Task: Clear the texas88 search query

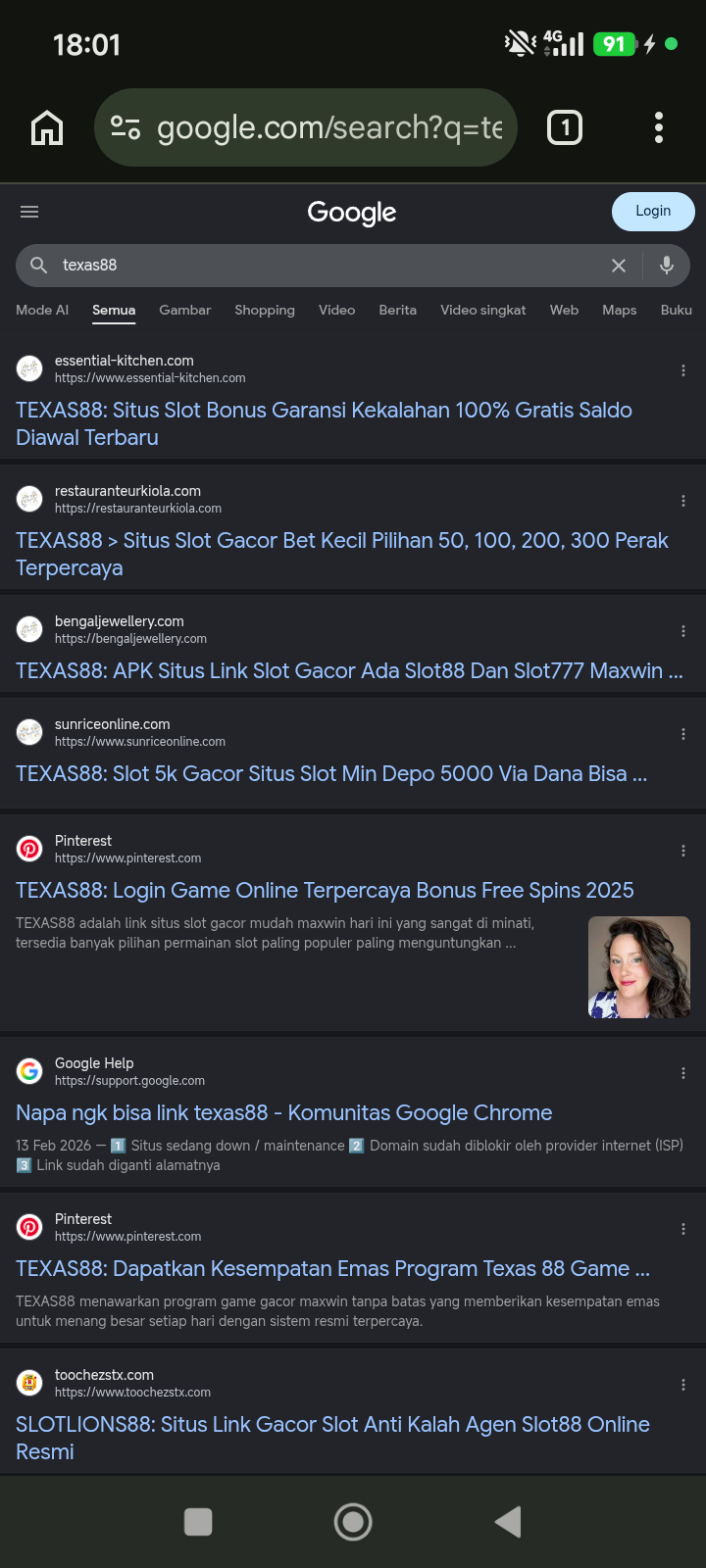Action: 619,266
